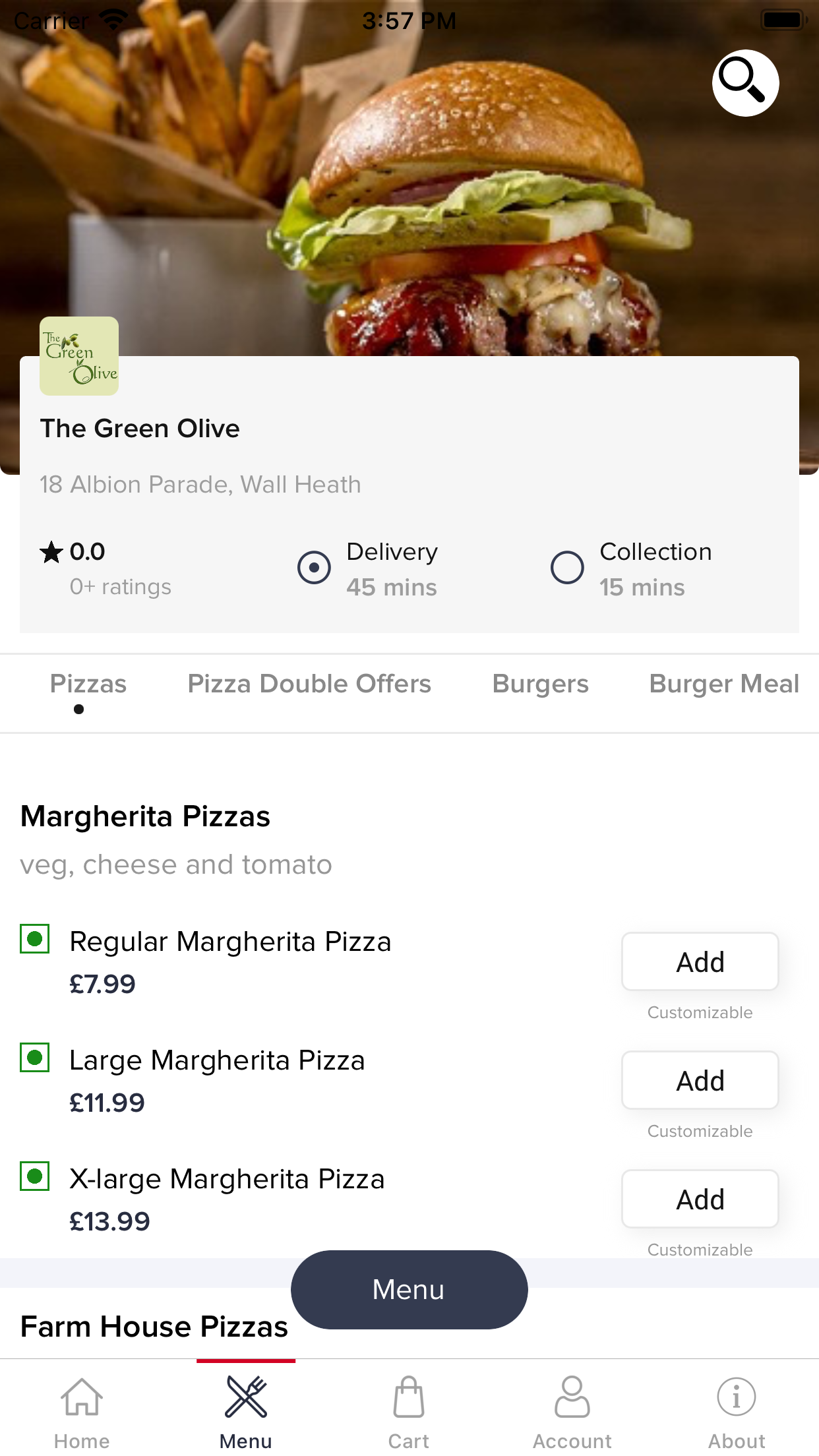Switch to the Account tab
This screenshot has height=1456, width=819.
tap(572, 1412)
